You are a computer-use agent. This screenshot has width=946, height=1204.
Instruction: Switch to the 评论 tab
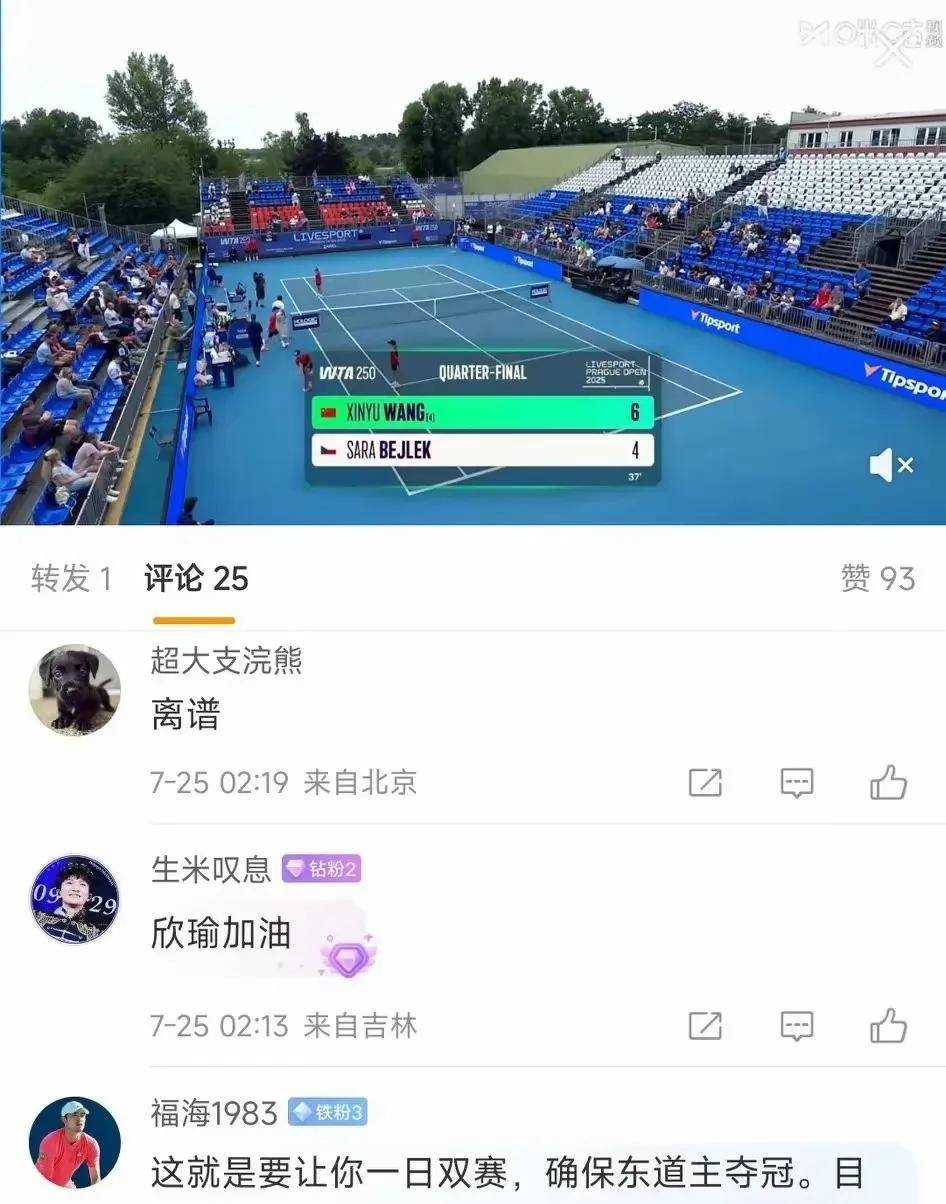tap(196, 578)
